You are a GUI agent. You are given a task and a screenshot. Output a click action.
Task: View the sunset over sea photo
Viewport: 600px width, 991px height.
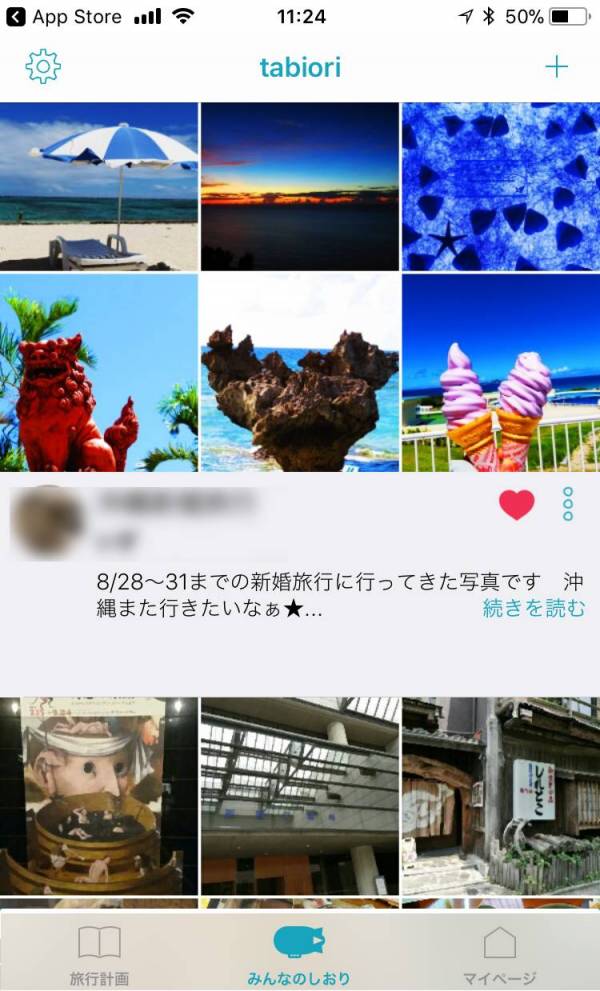click(299, 187)
